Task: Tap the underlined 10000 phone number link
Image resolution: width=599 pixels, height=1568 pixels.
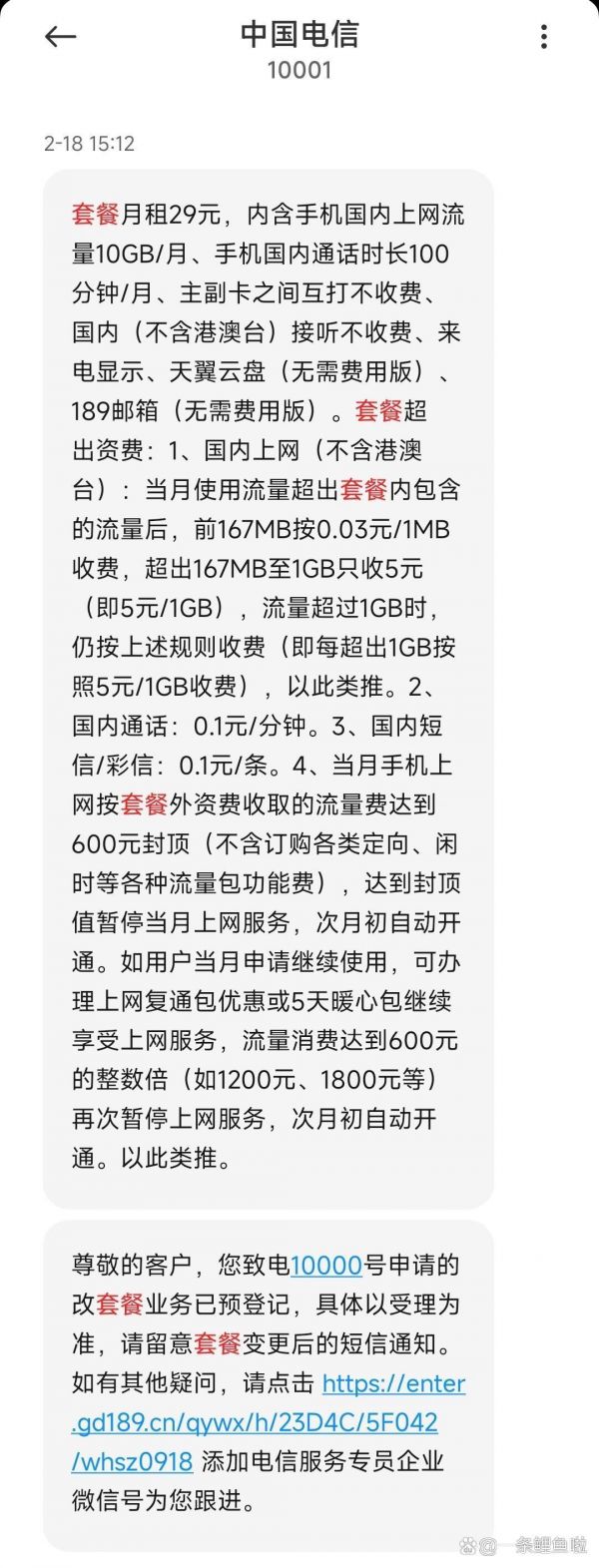Action: click(x=325, y=1266)
